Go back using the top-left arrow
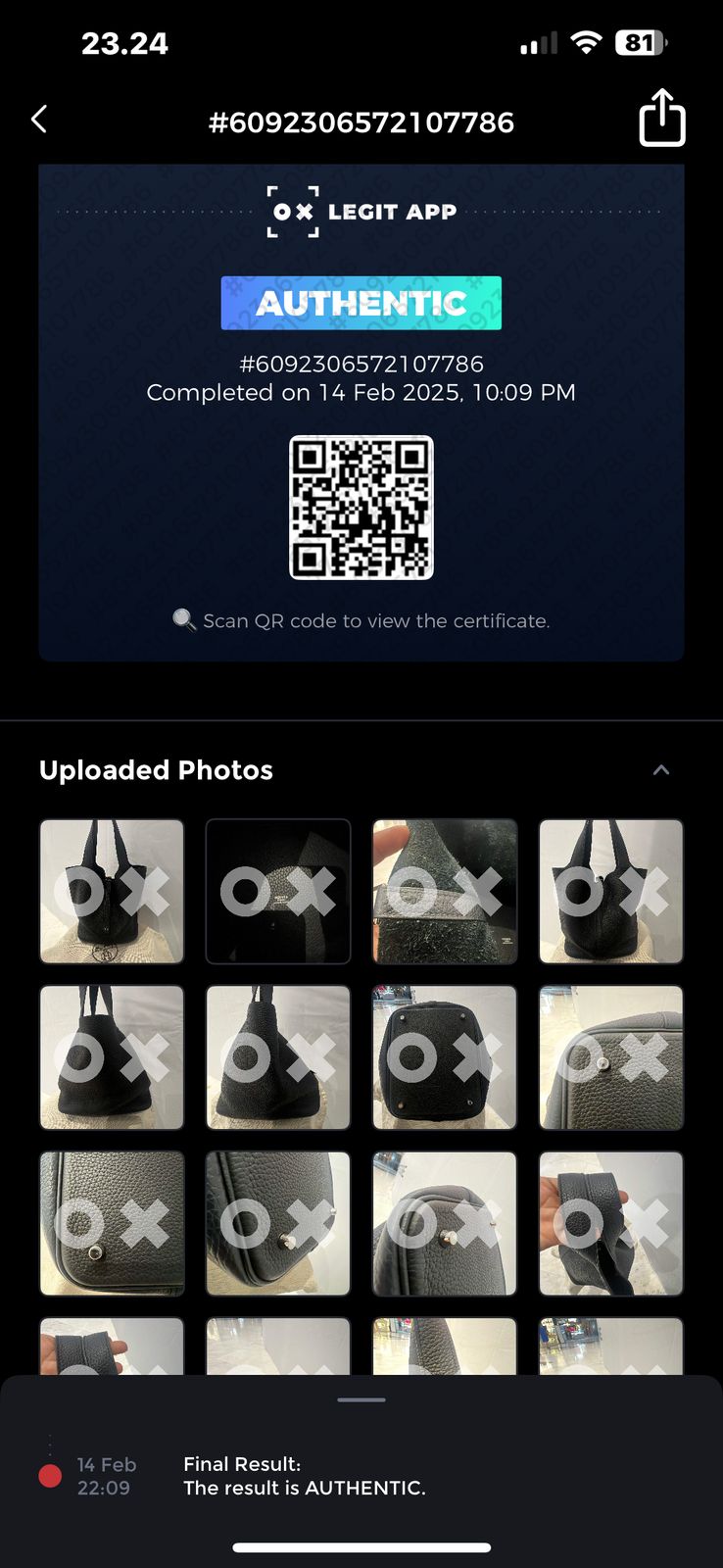 click(x=39, y=121)
